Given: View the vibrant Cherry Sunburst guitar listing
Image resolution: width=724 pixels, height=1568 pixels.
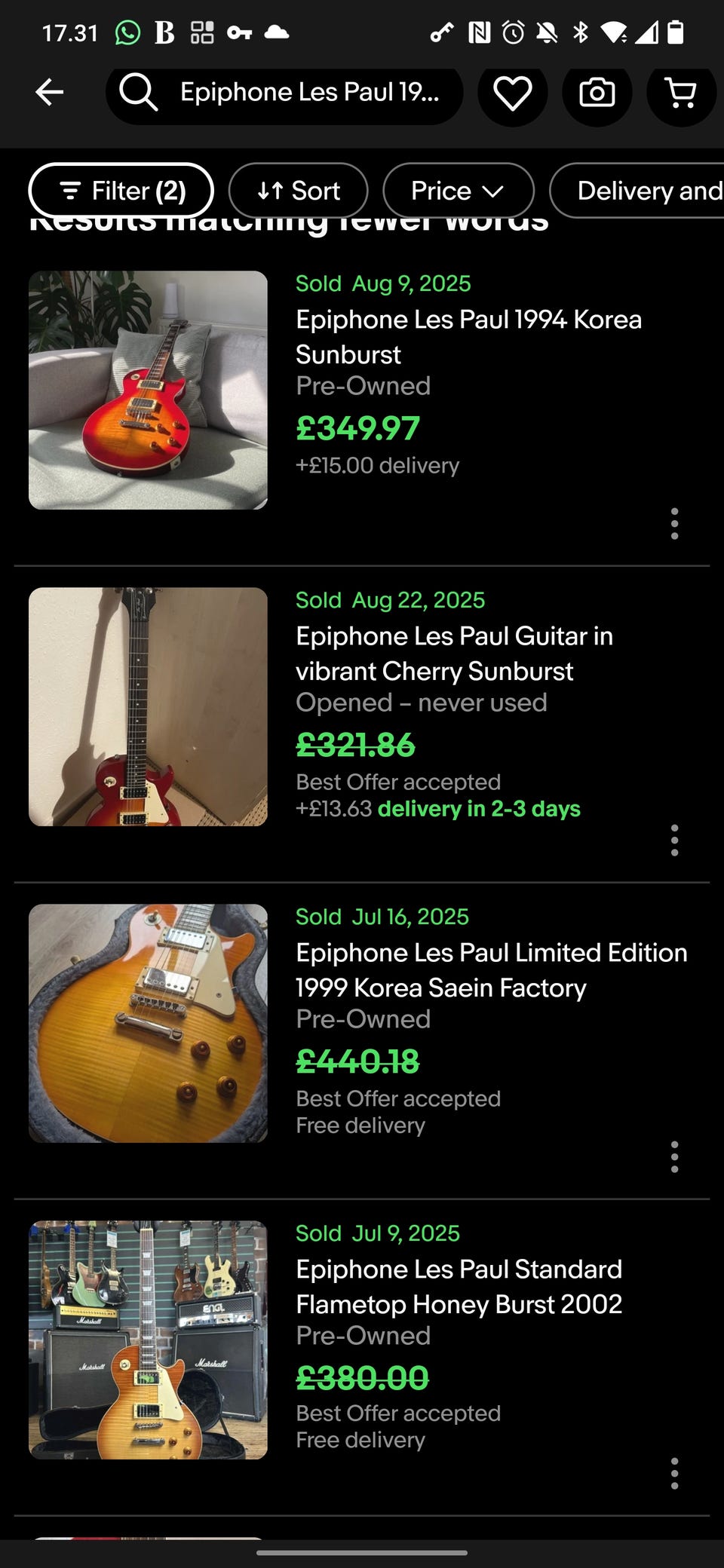Looking at the screenshot, I should pos(454,653).
